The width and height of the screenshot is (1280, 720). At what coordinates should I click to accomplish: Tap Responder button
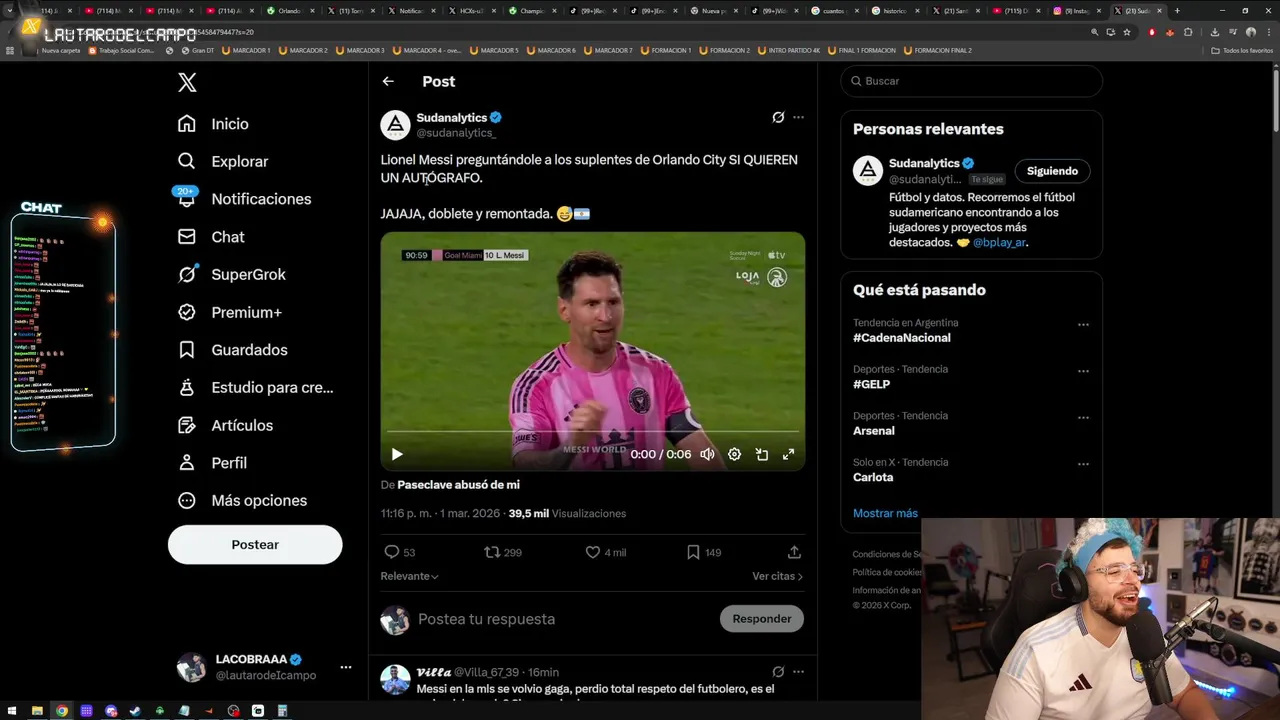click(x=761, y=619)
